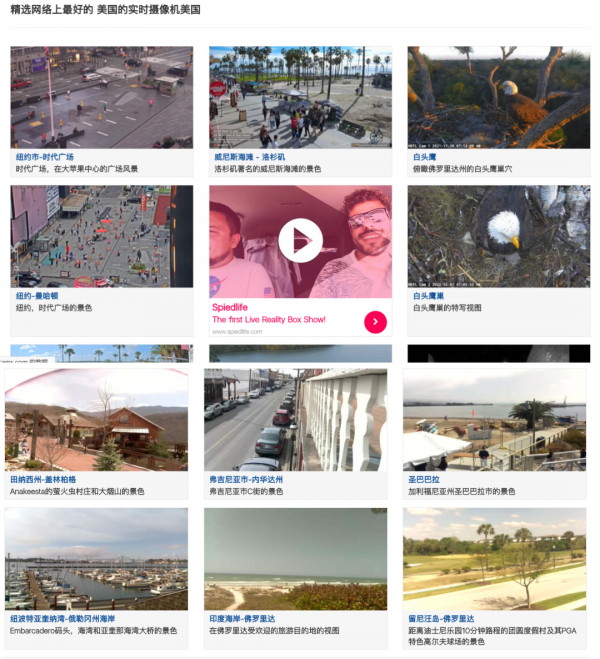Open the 白头鹰 nest webcam

(498, 98)
